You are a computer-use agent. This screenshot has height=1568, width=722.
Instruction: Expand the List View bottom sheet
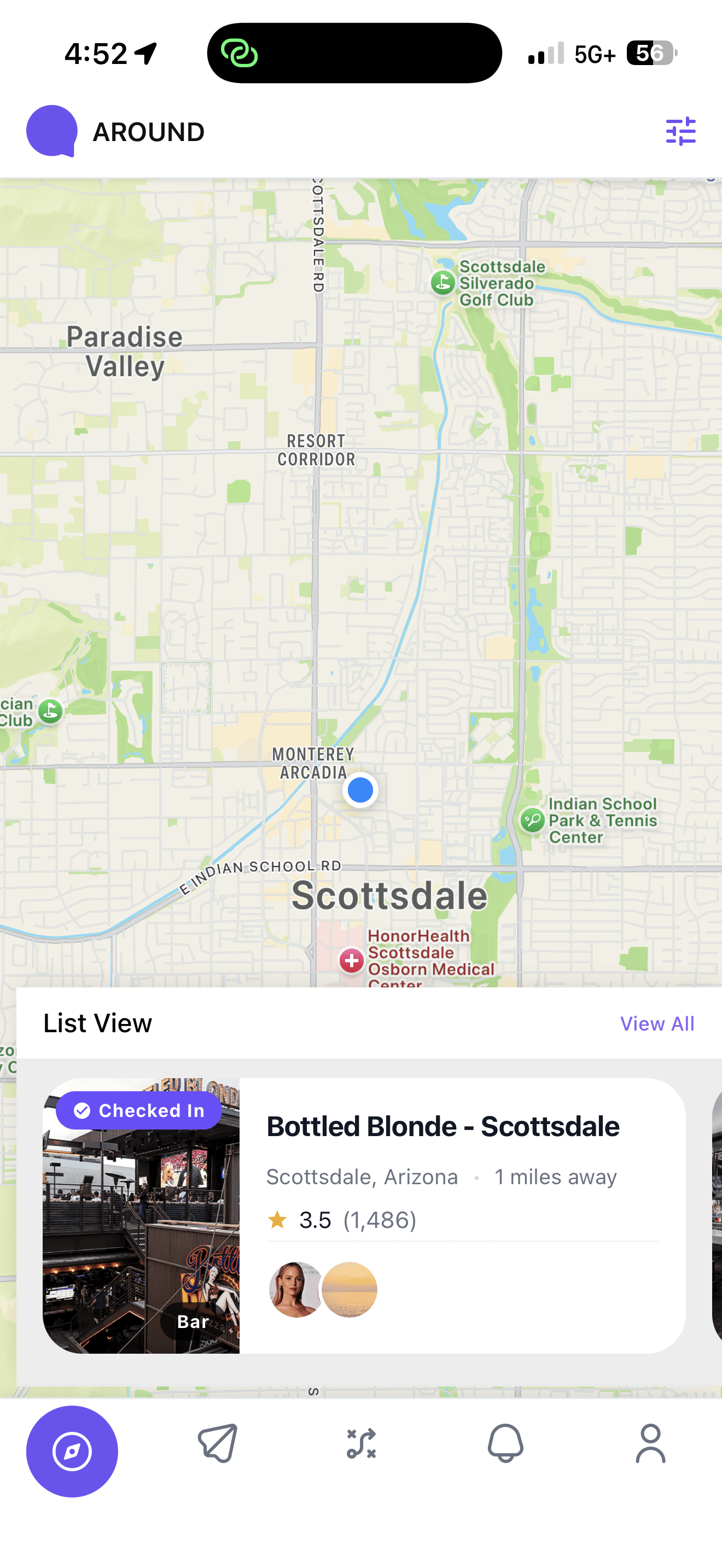(97, 1023)
